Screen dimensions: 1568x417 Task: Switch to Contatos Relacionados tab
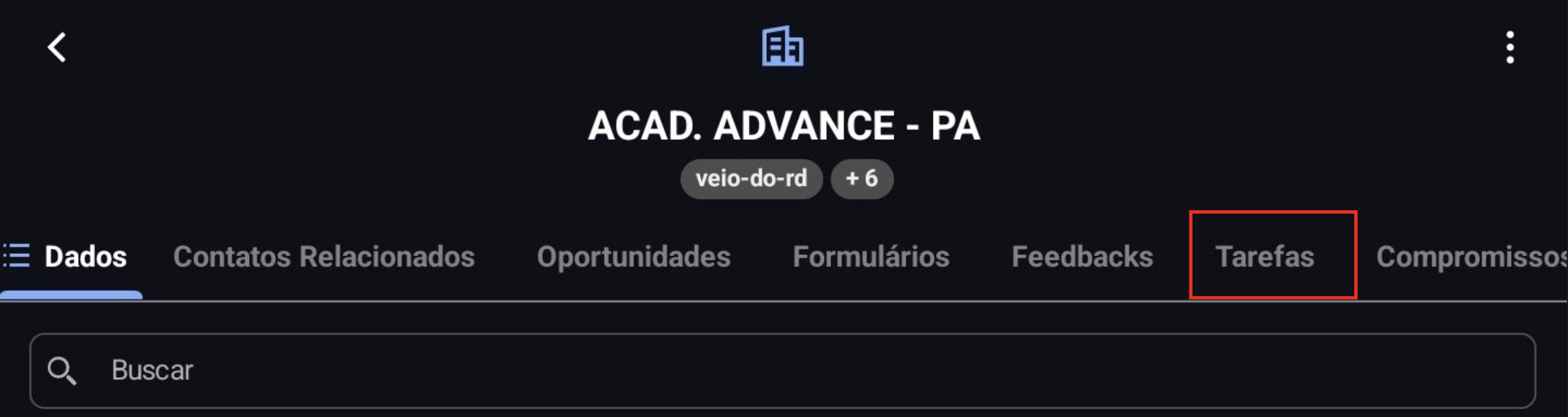tap(324, 257)
